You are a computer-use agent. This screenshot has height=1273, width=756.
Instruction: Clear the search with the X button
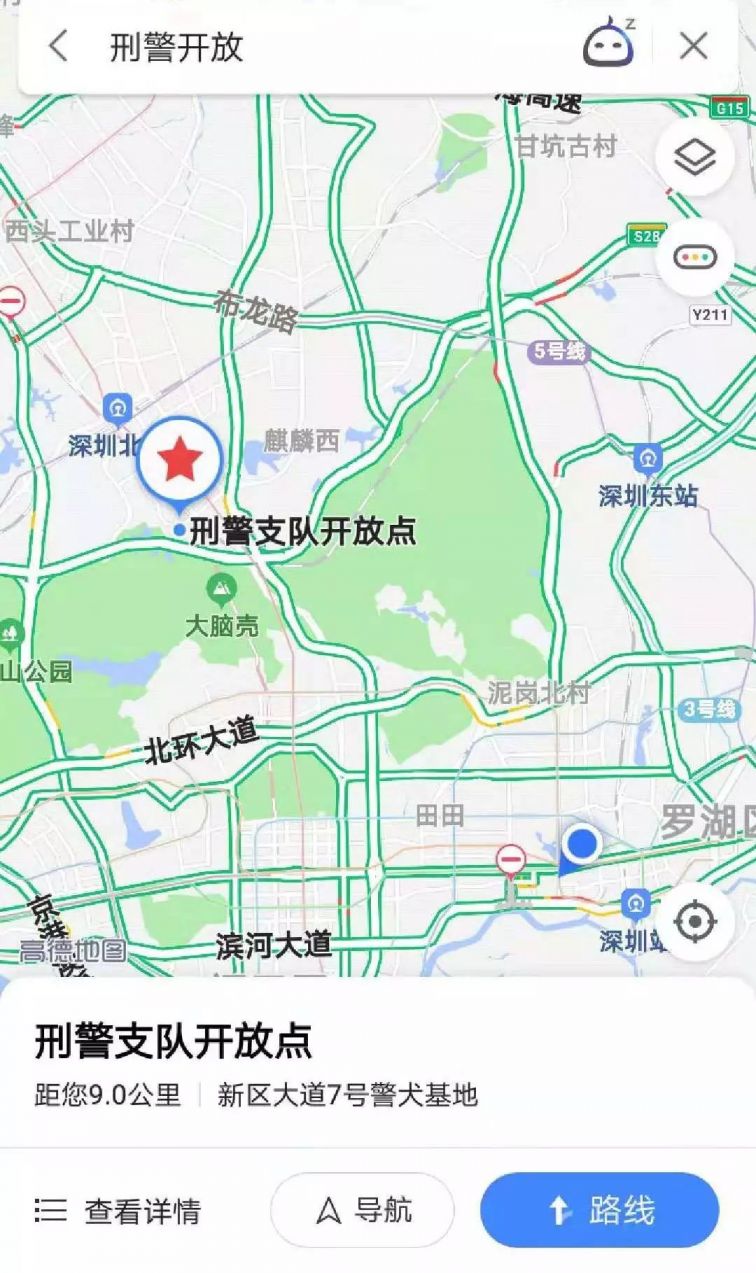(693, 46)
